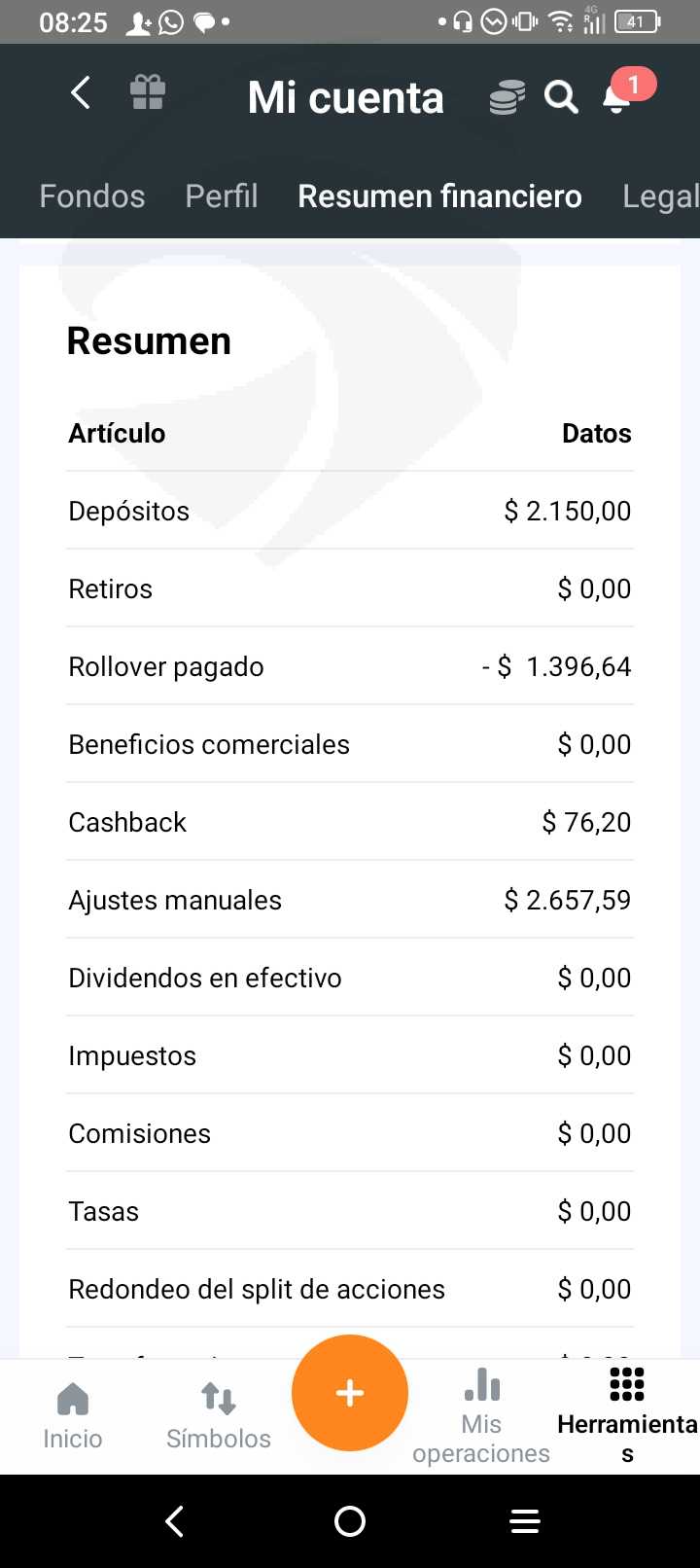700x1568 pixels.
Task: Open the gift rewards icon
Action: 148,94
